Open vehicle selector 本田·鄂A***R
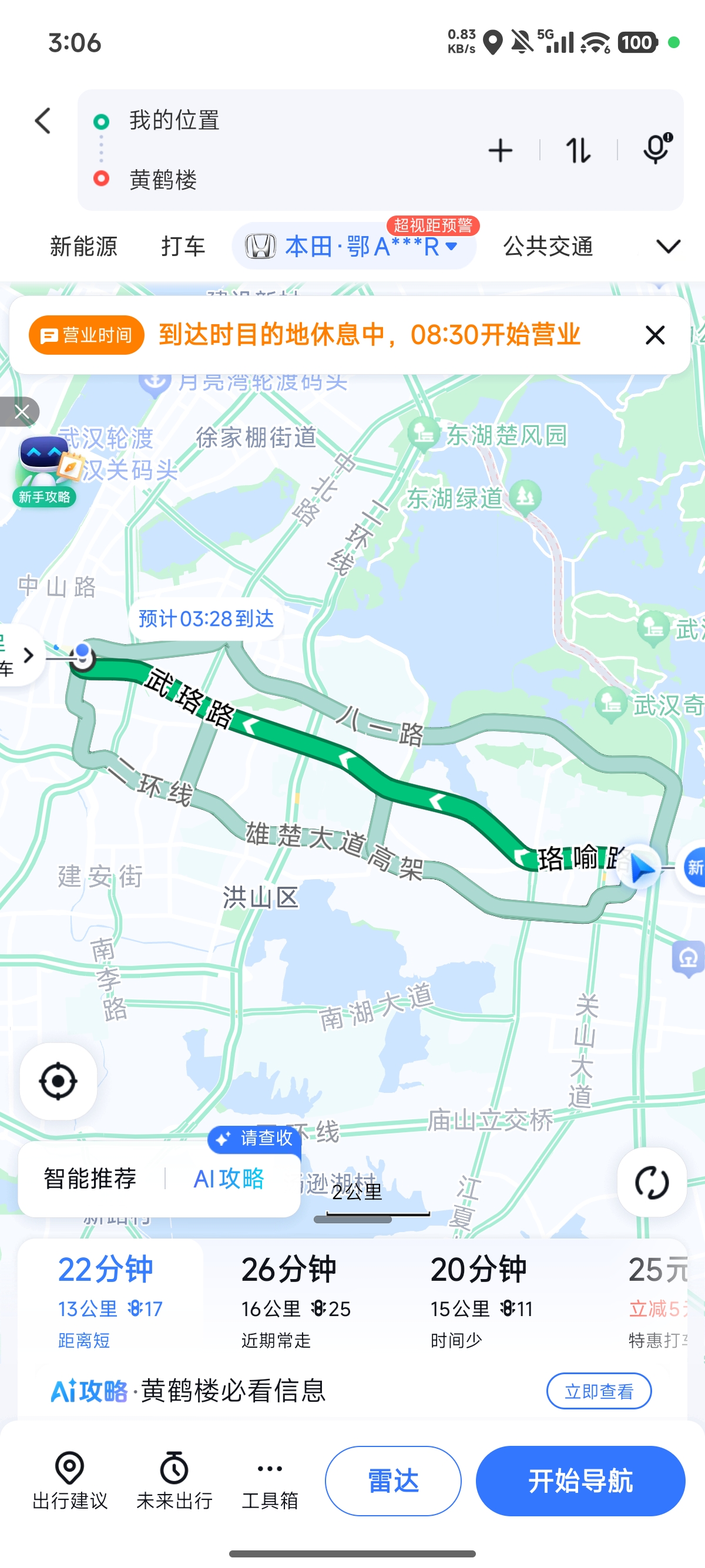The width and height of the screenshot is (705, 1568). (353, 247)
